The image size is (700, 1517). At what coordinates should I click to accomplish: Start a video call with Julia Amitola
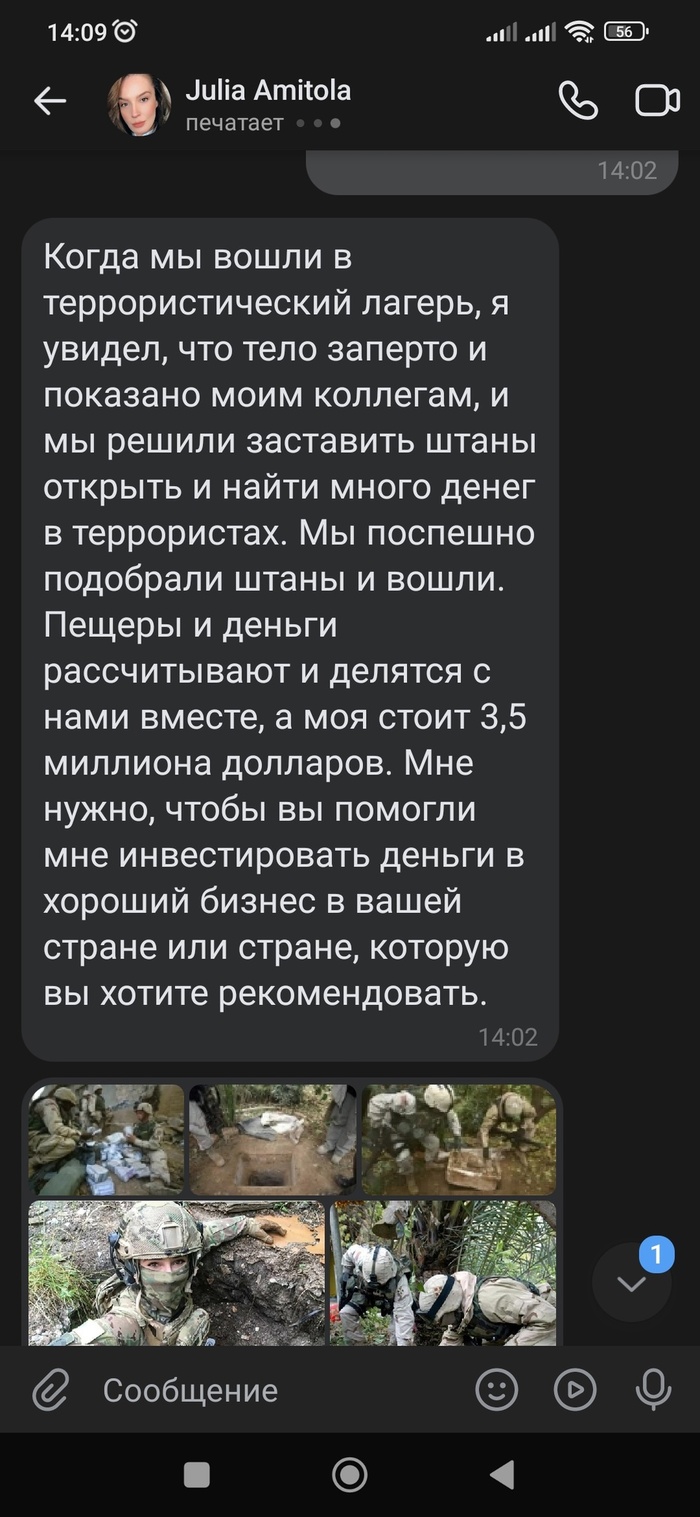(657, 101)
